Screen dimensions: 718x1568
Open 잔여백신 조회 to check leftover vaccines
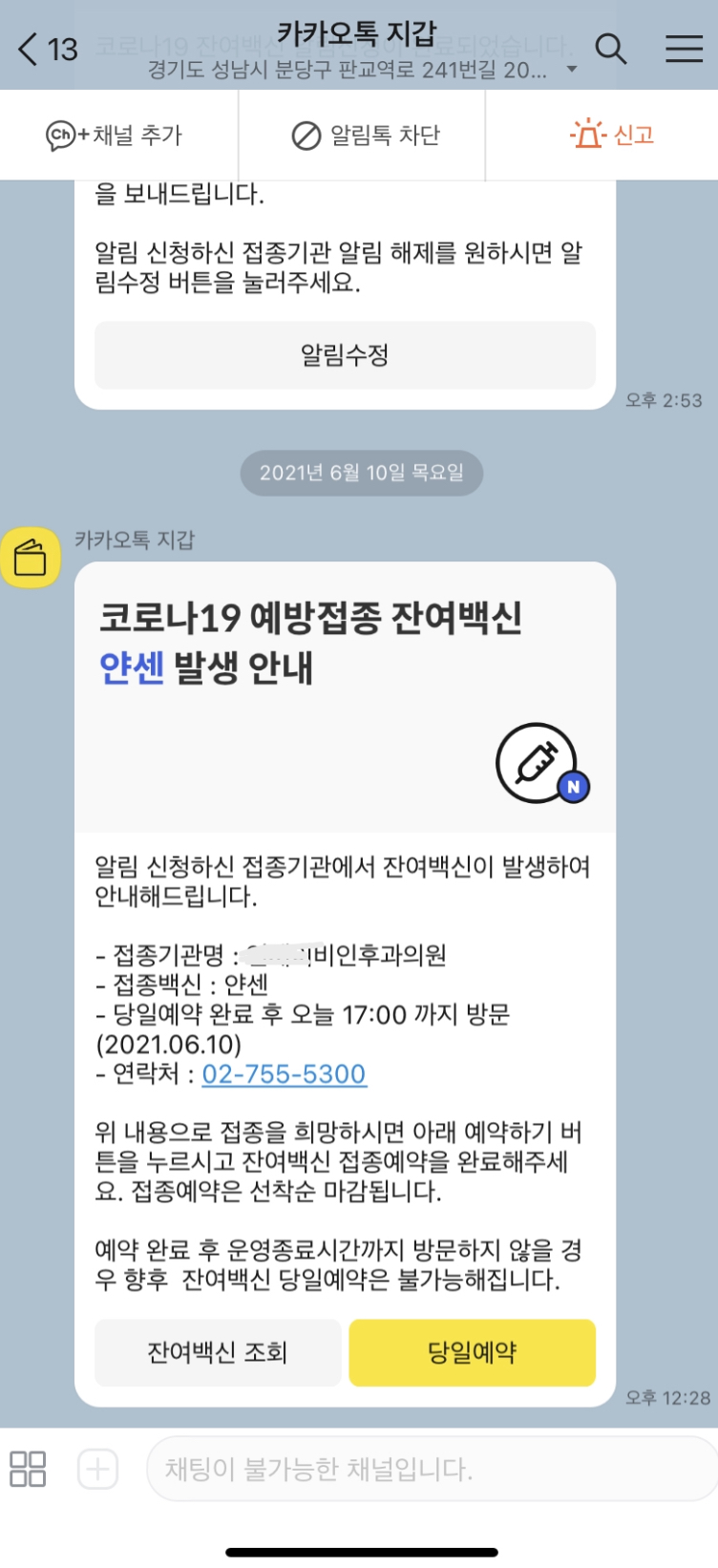tap(218, 1352)
